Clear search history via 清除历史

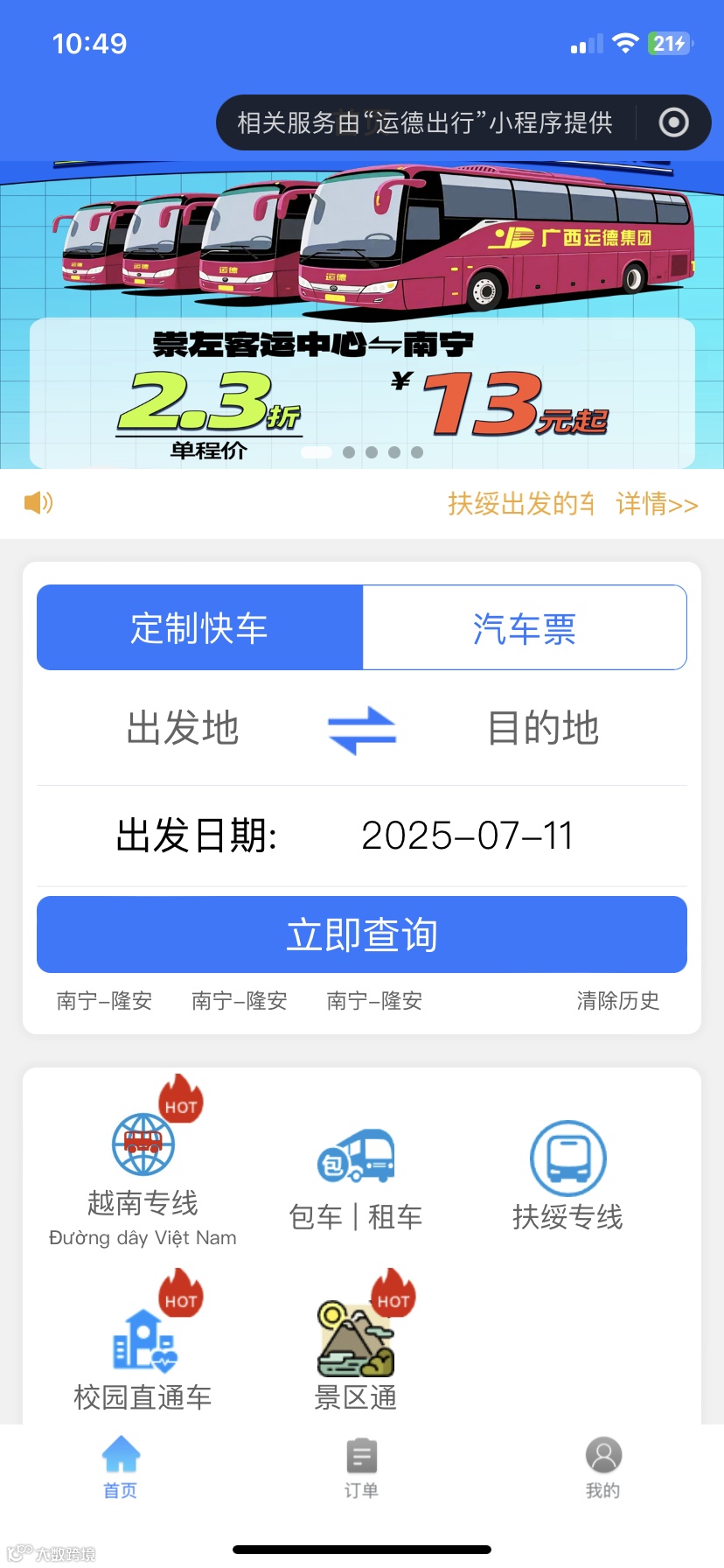tap(618, 1002)
